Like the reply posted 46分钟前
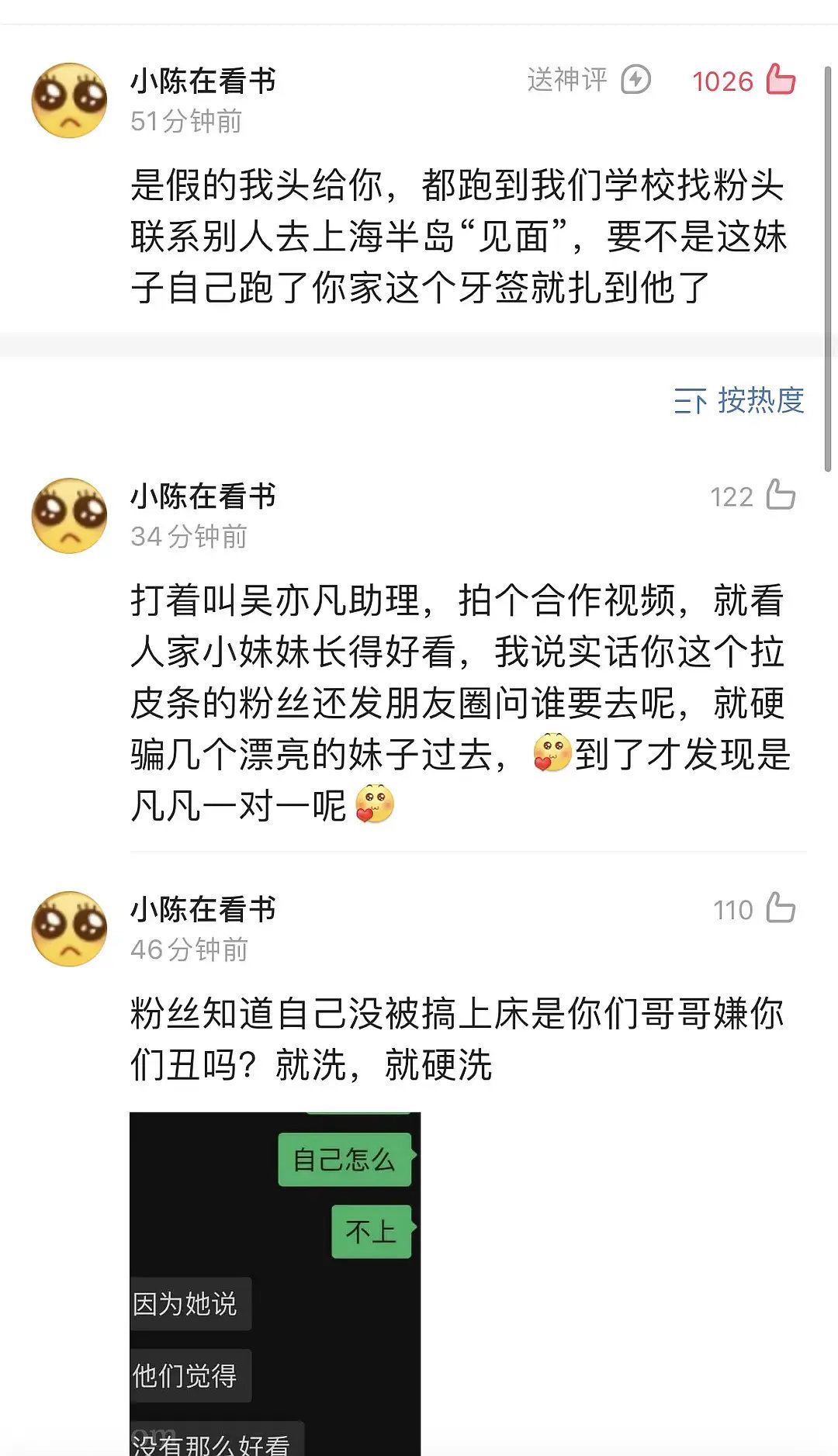Screen dimensions: 838x1456 click(x=780, y=908)
